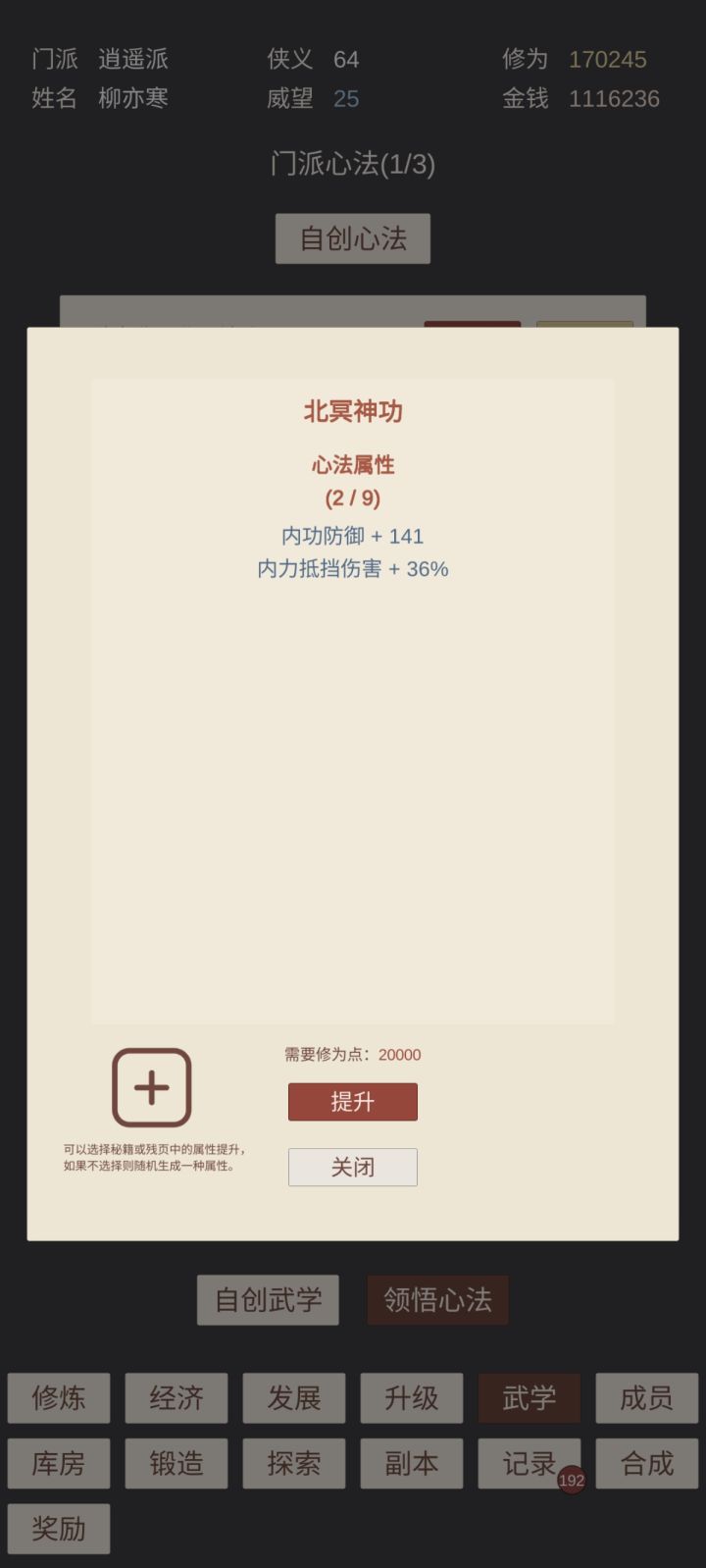This screenshot has height=1568, width=706.
Task: Open the 发展 development panel
Action: (x=294, y=1399)
